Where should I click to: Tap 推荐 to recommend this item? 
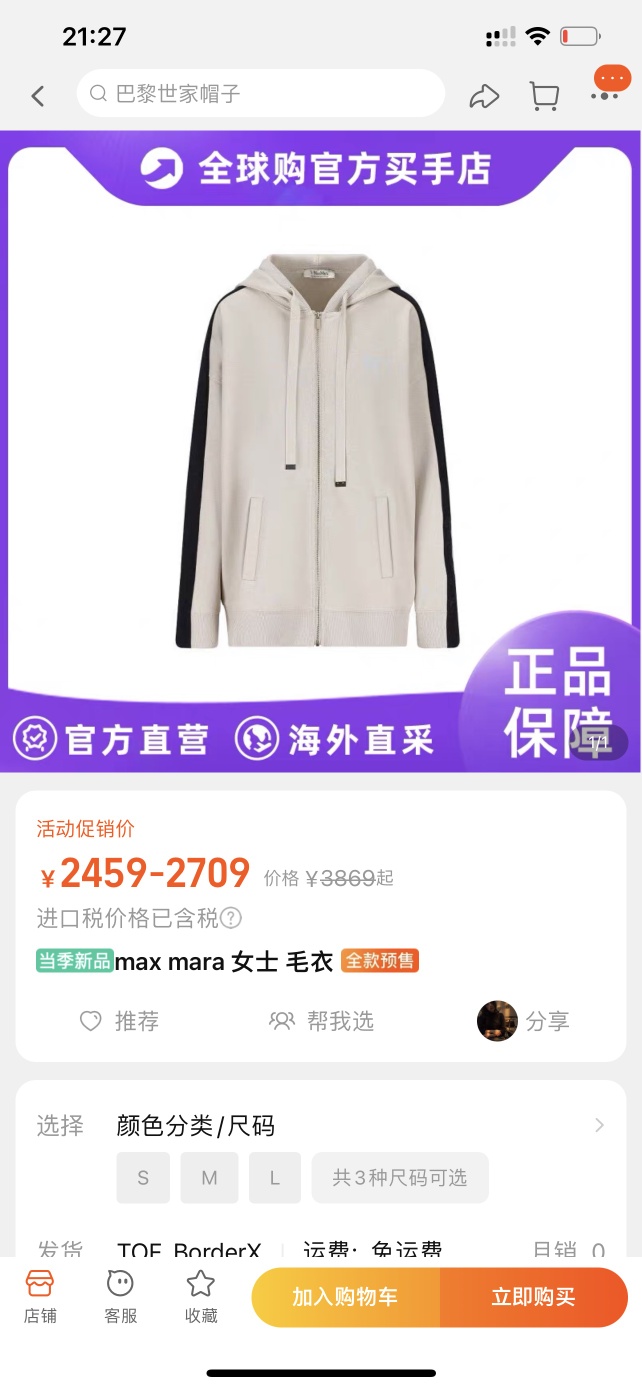click(120, 1021)
